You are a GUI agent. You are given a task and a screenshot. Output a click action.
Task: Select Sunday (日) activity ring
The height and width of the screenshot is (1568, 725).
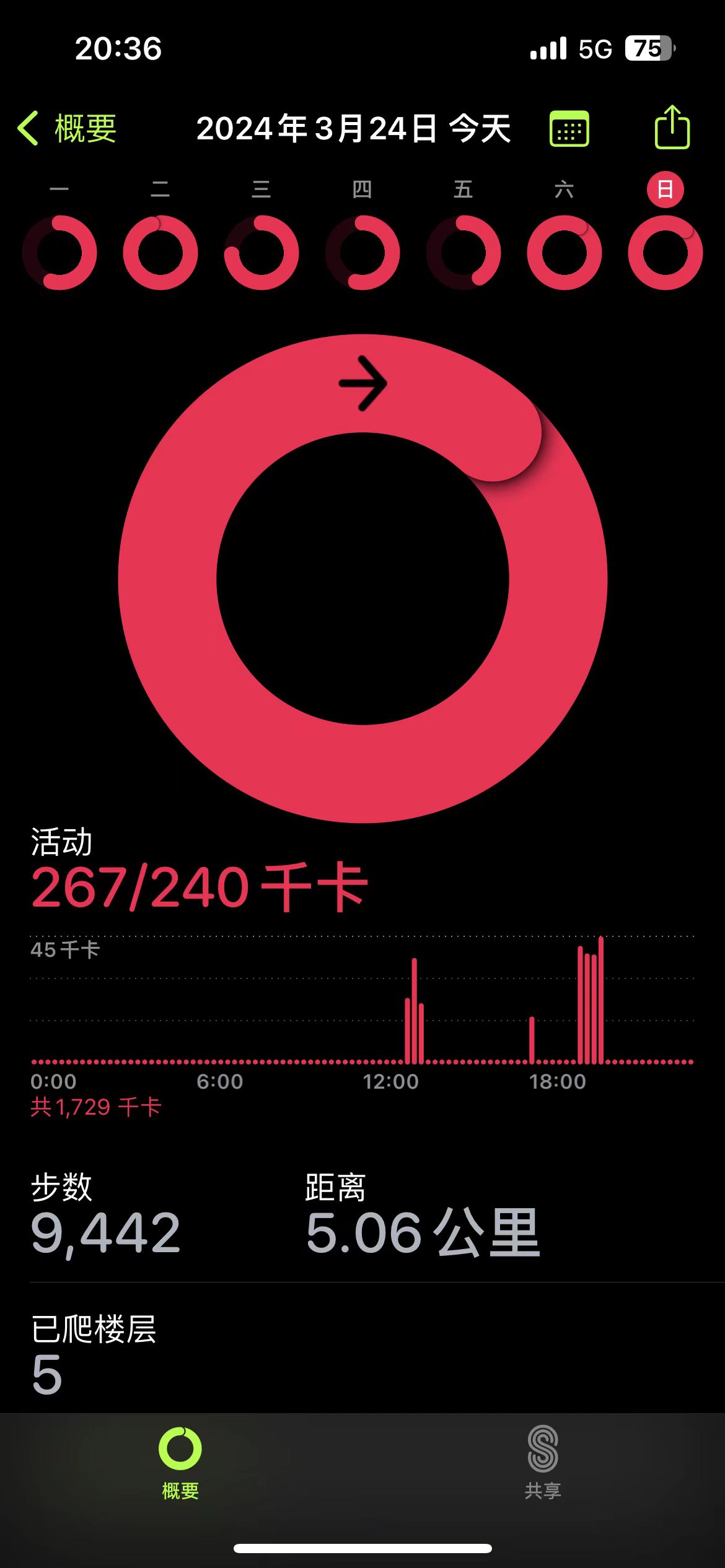tap(666, 252)
